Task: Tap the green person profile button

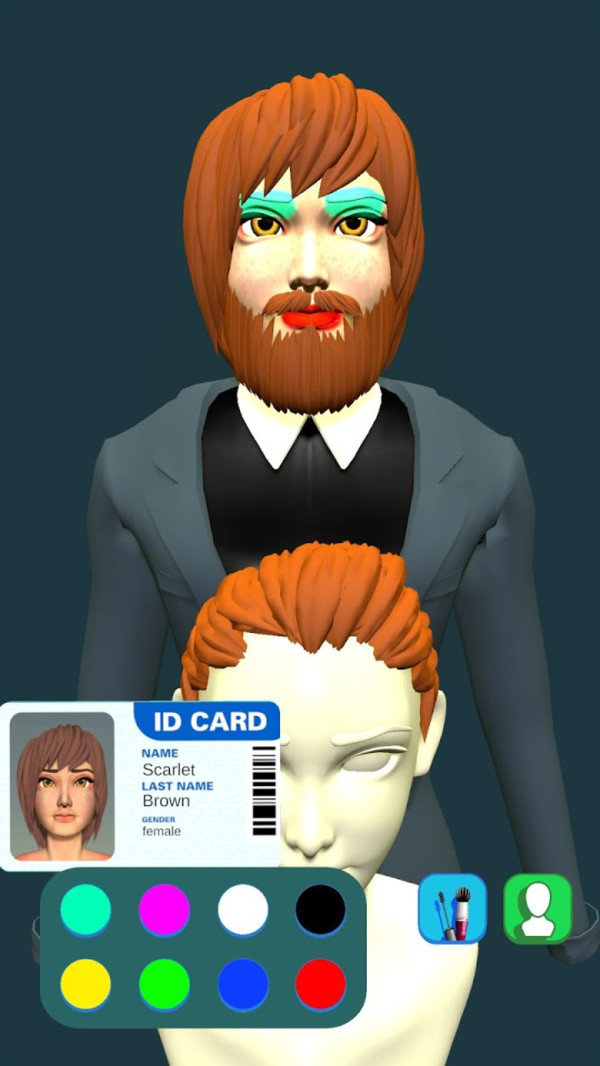Action: click(537, 908)
